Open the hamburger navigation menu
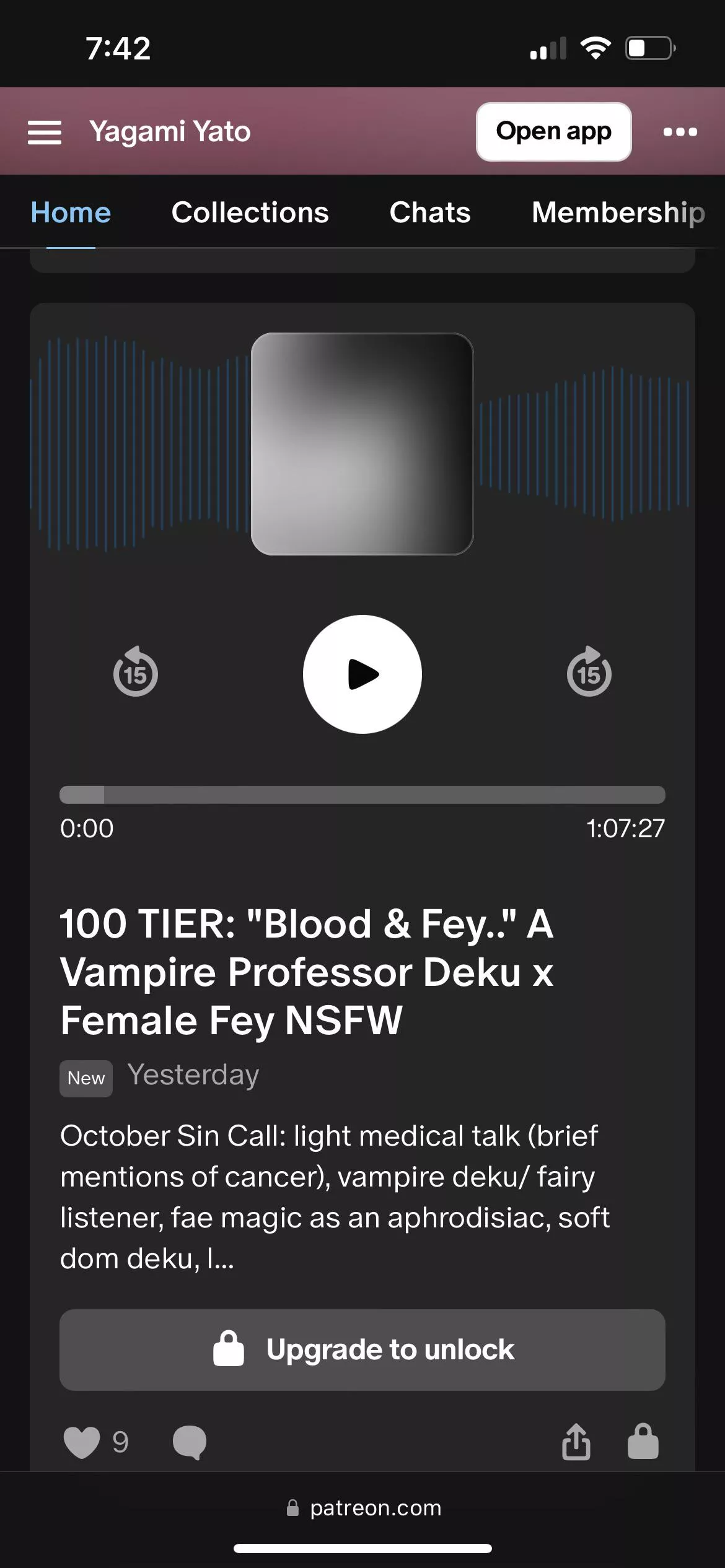Viewport: 725px width, 1568px height. tap(45, 132)
